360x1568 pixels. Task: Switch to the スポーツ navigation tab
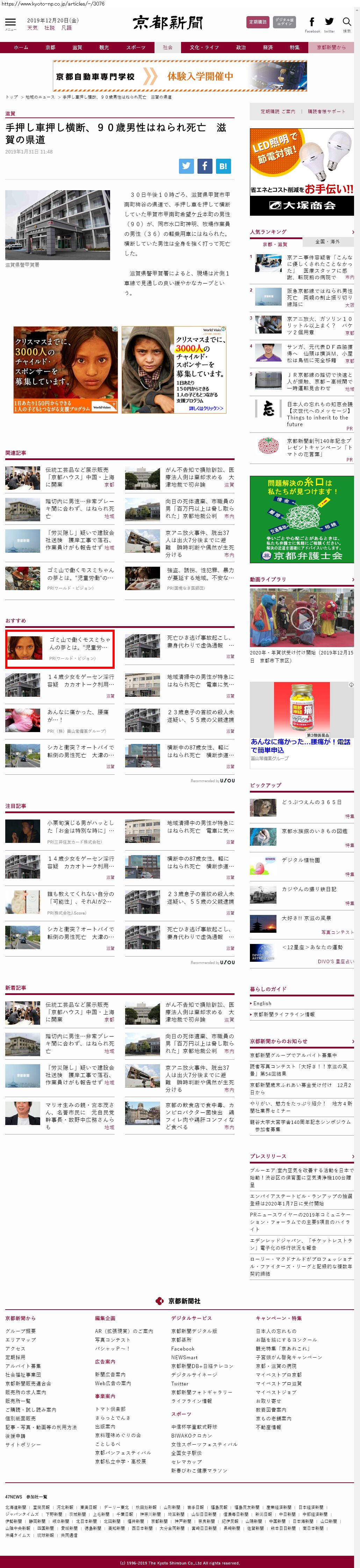coord(136,48)
